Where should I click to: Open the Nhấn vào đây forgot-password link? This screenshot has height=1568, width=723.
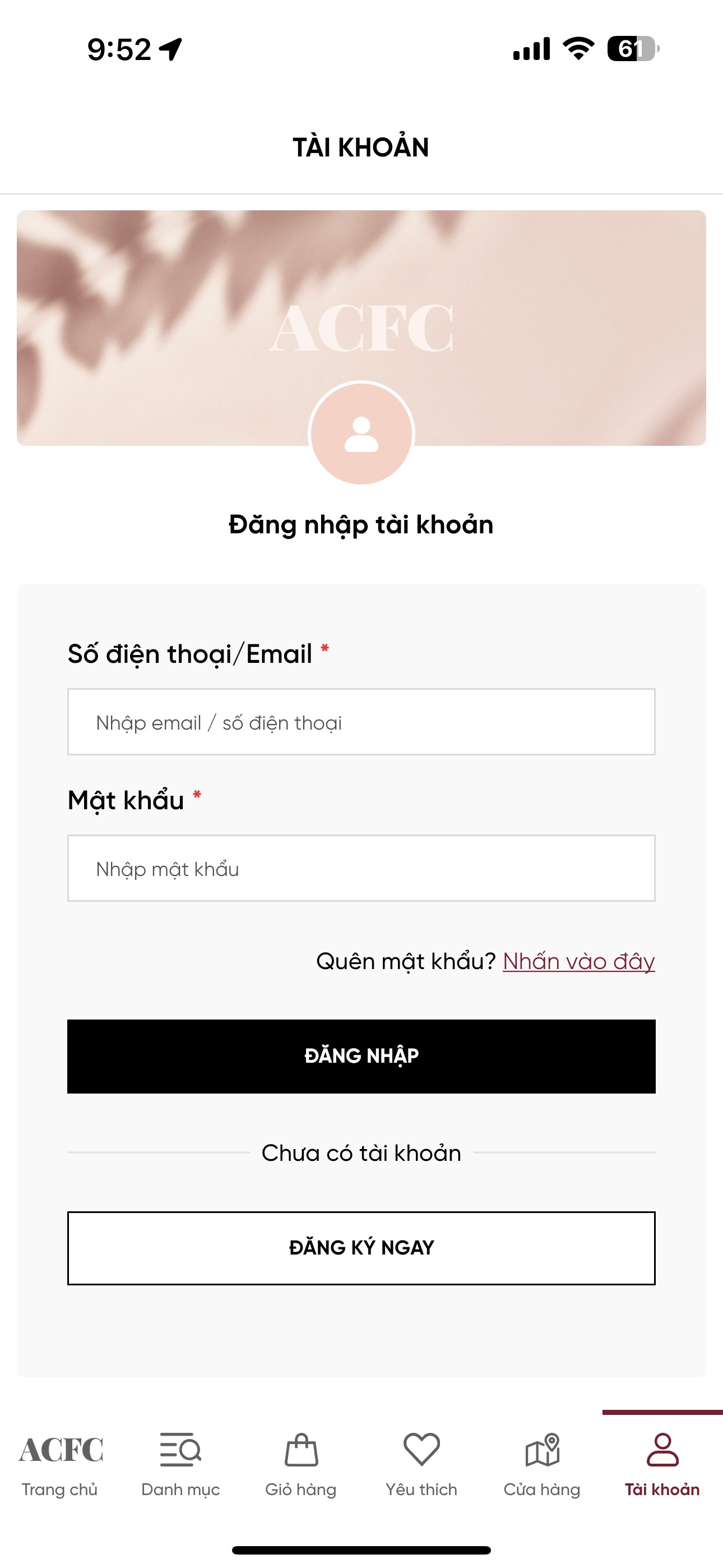coord(578,961)
